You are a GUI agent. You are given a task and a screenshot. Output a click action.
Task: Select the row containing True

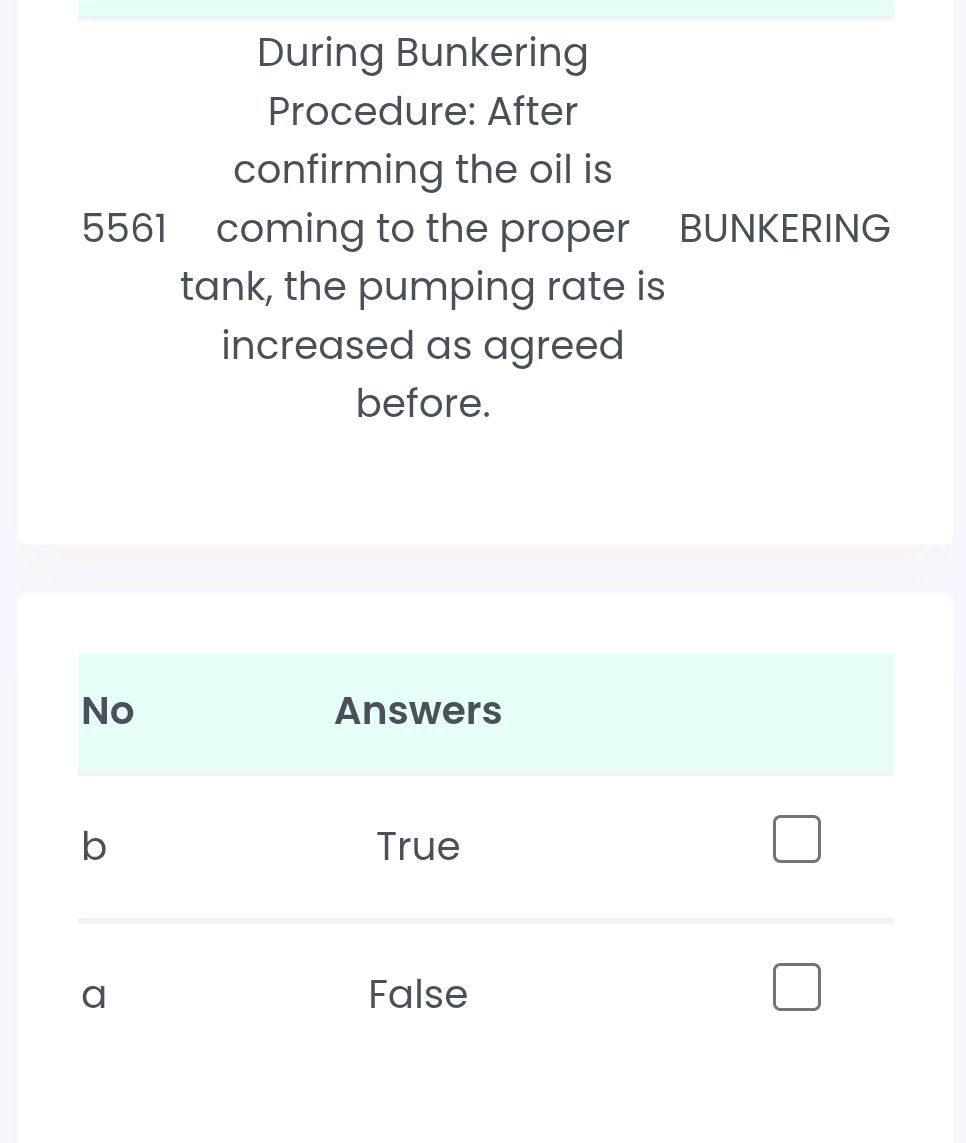(486, 846)
